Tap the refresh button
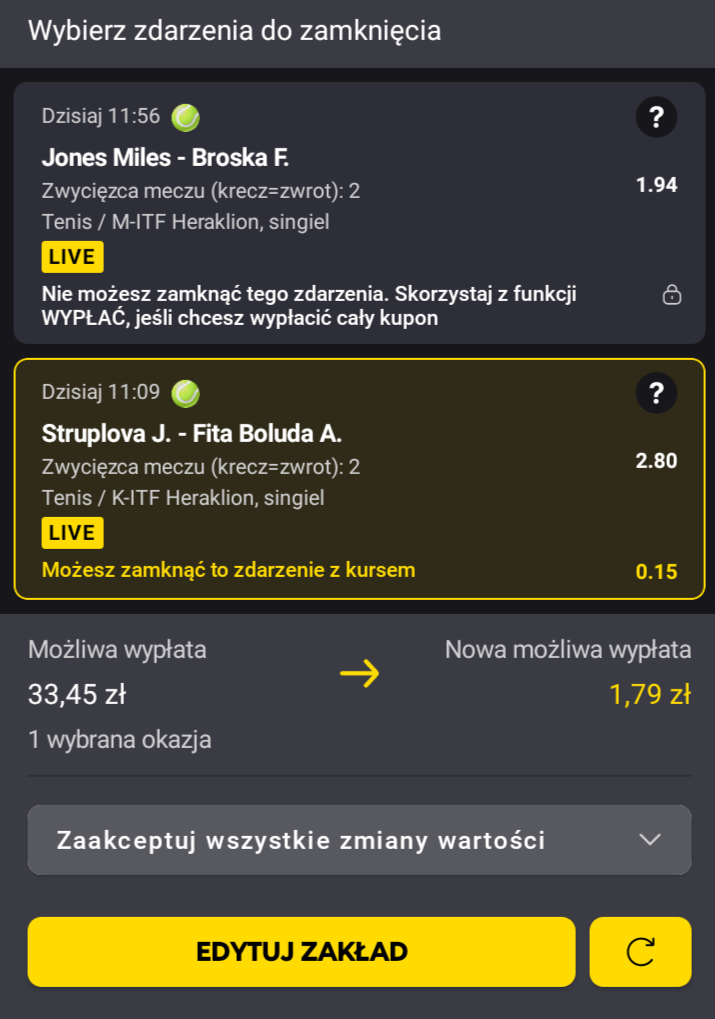The image size is (715, 1019). coord(640,952)
